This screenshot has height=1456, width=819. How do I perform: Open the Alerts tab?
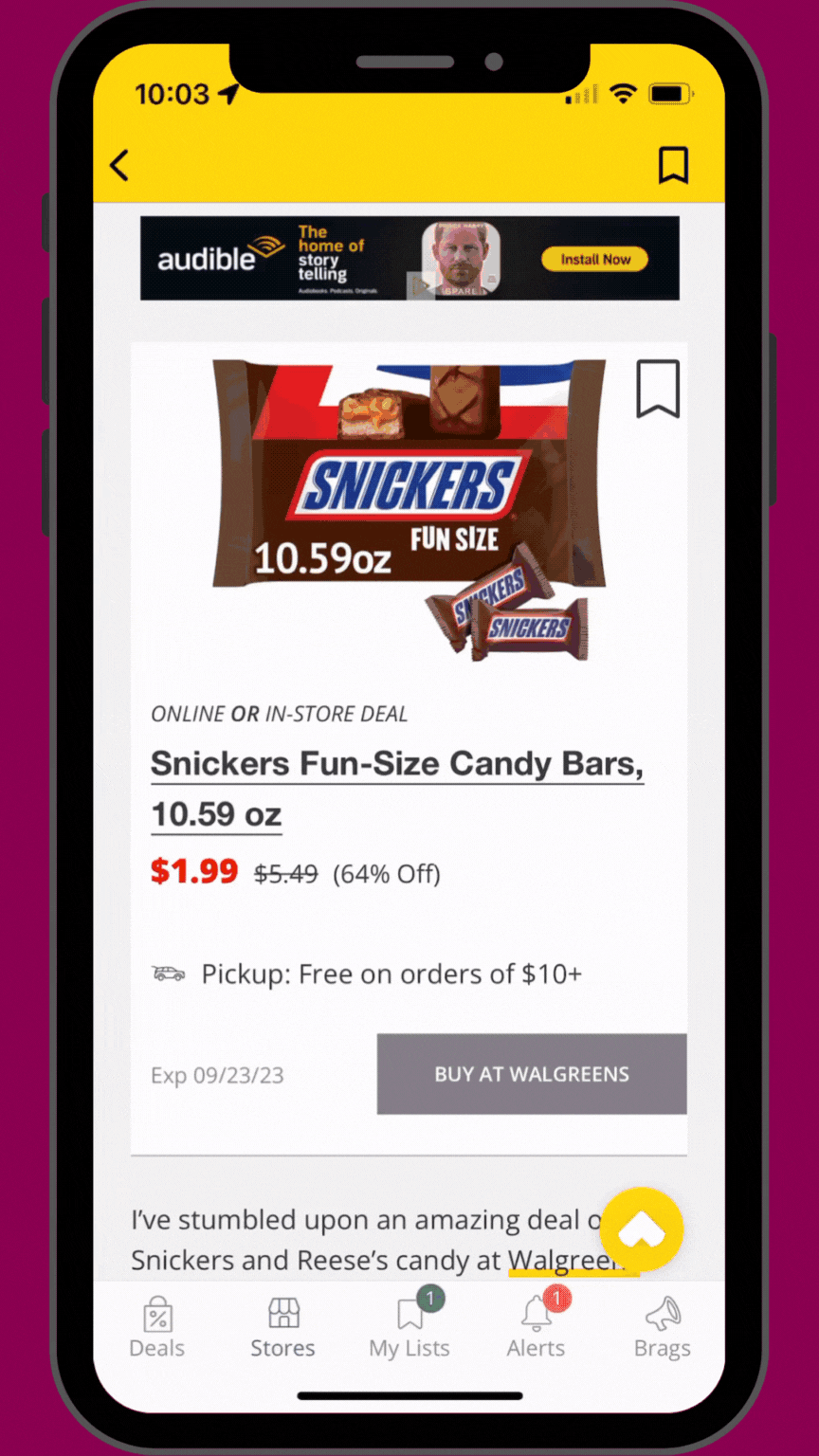click(x=536, y=1329)
